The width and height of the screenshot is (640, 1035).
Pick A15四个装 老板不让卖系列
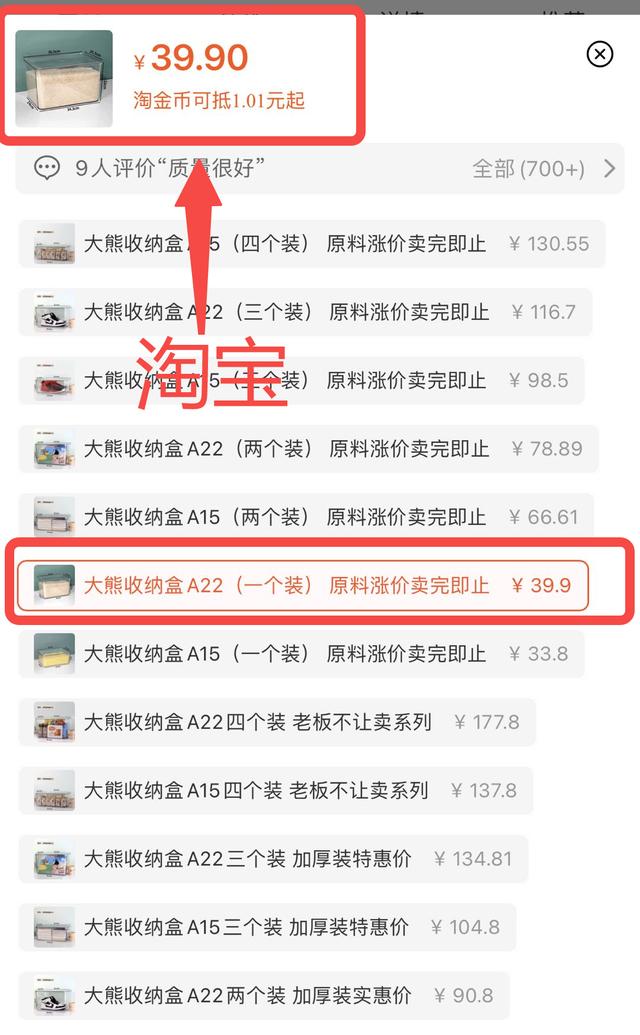275,791
